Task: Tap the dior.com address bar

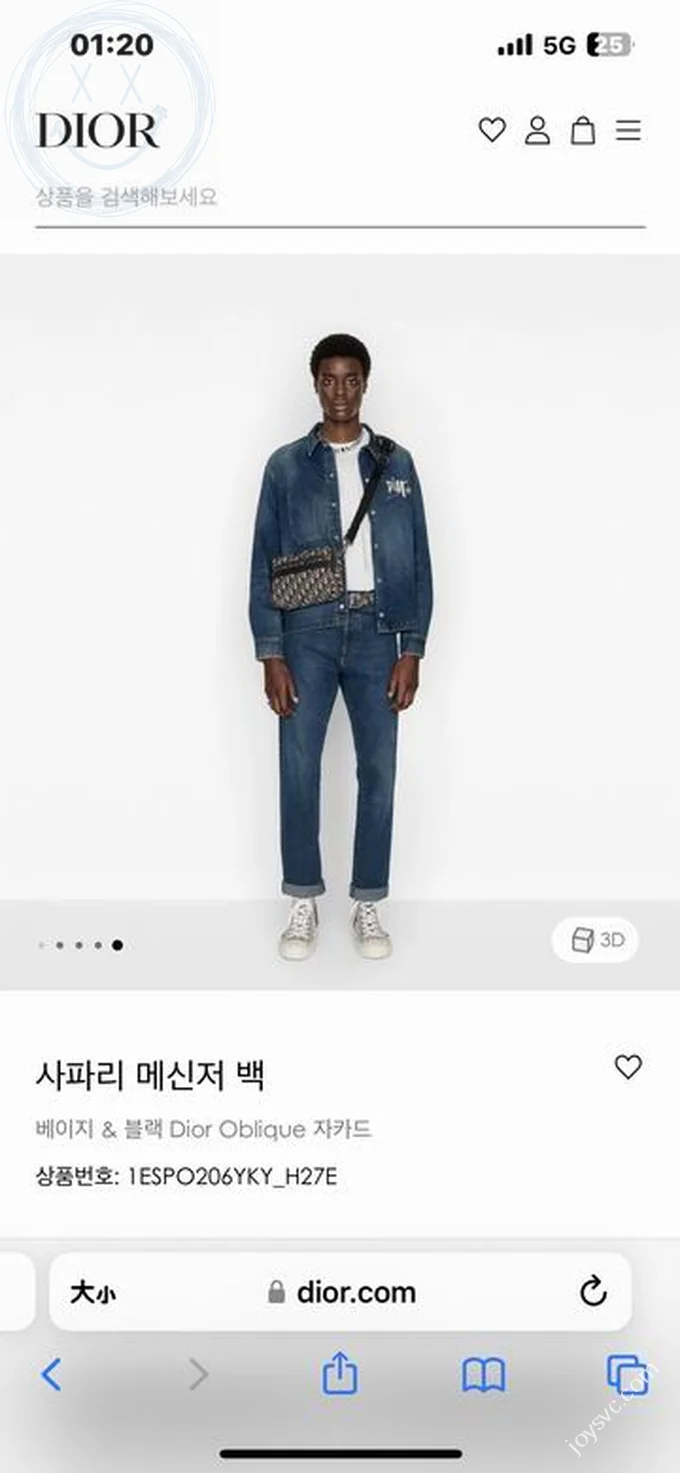Action: [342, 1292]
